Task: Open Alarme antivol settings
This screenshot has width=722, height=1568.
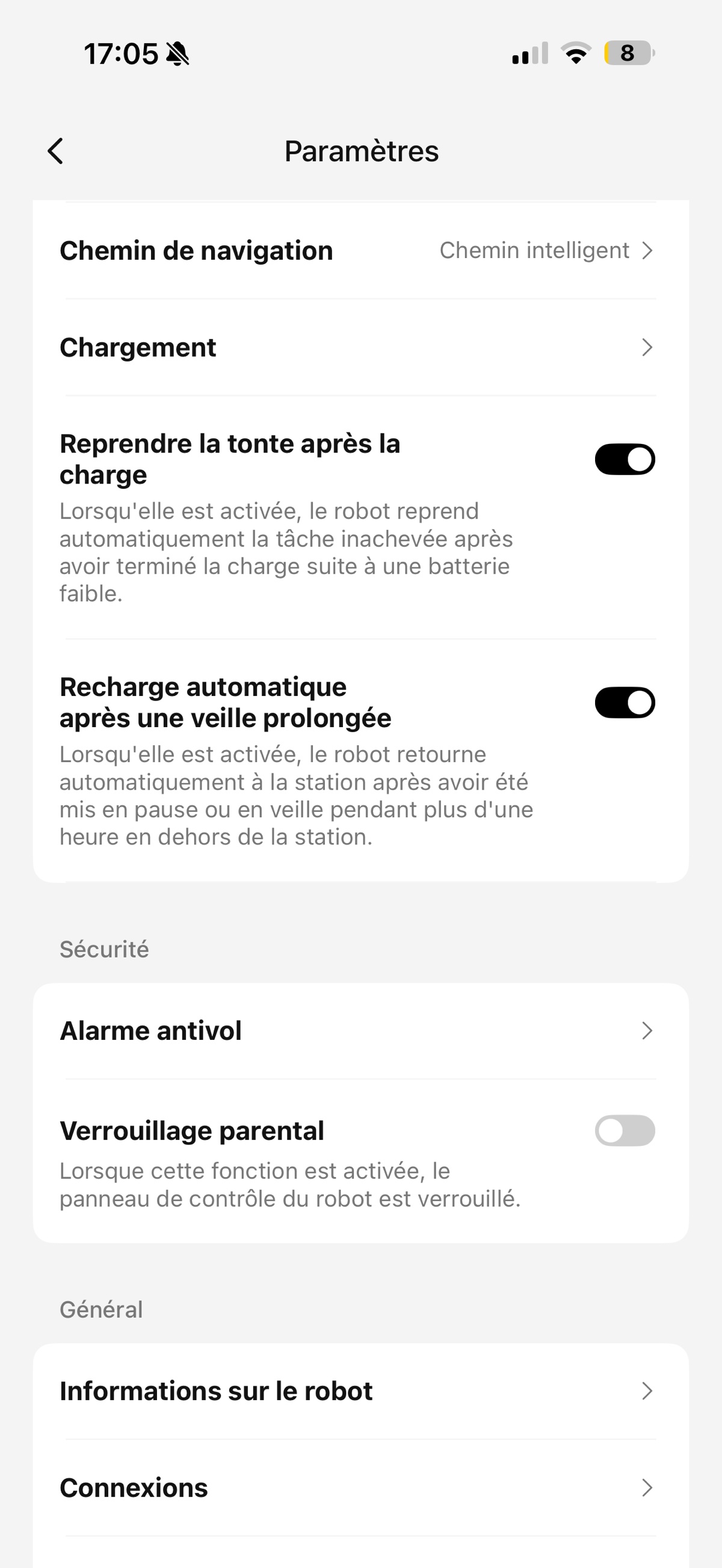Action: (x=360, y=1031)
